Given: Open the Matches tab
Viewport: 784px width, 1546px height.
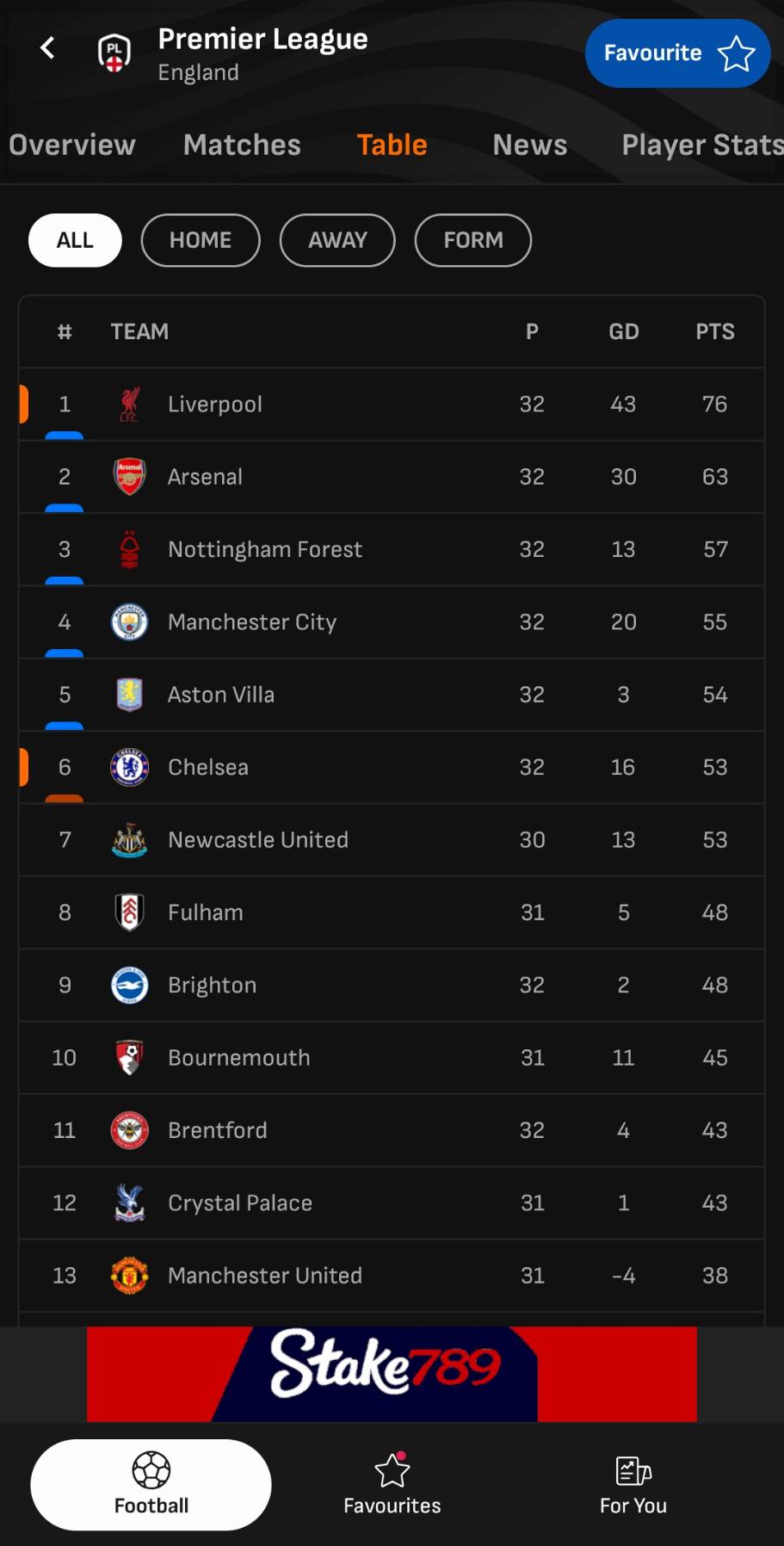Looking at the screenshot, I should click(x=242, y=145).
